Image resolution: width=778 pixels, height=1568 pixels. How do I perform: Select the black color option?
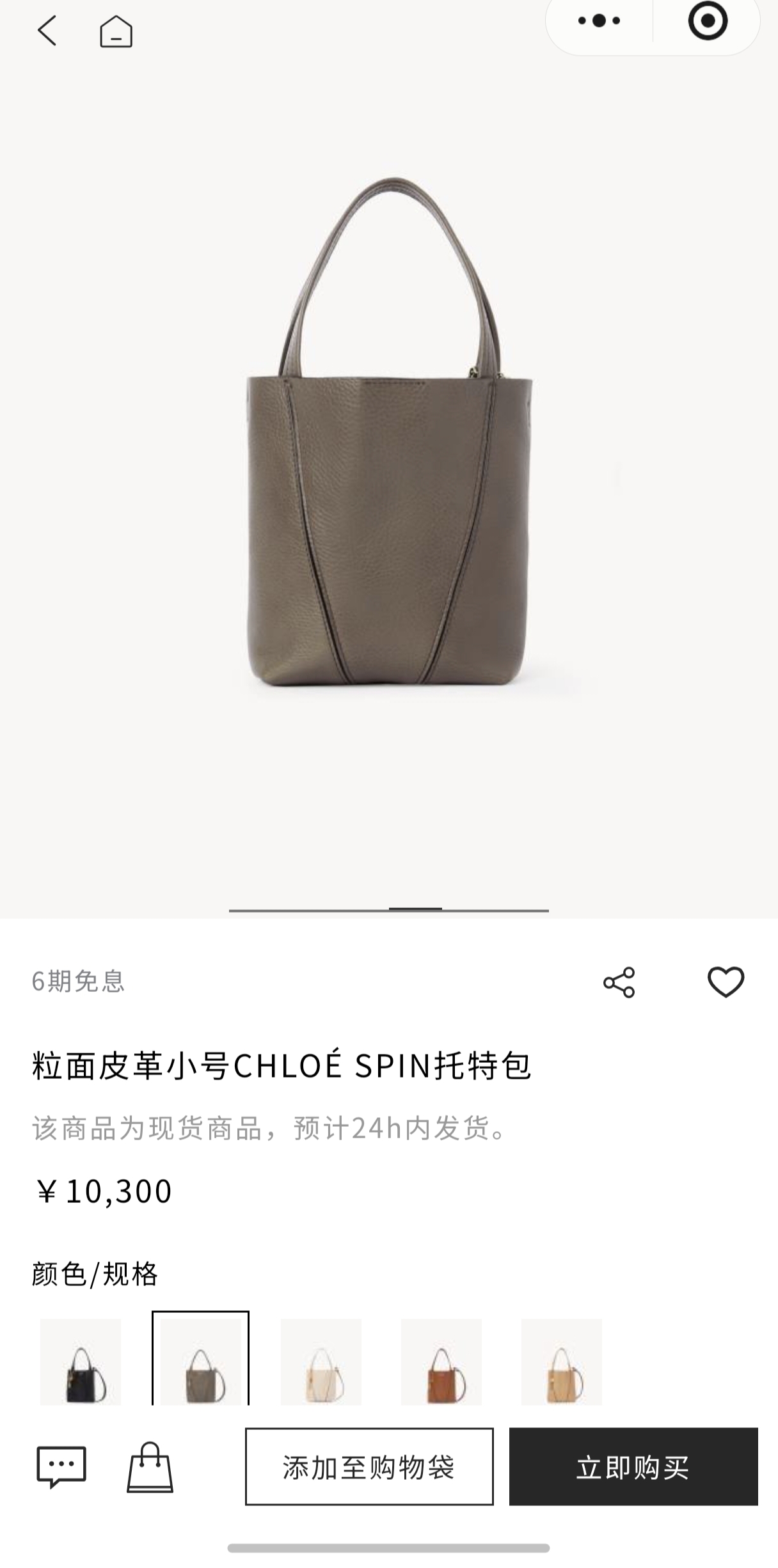click(x=81, y=1362)
